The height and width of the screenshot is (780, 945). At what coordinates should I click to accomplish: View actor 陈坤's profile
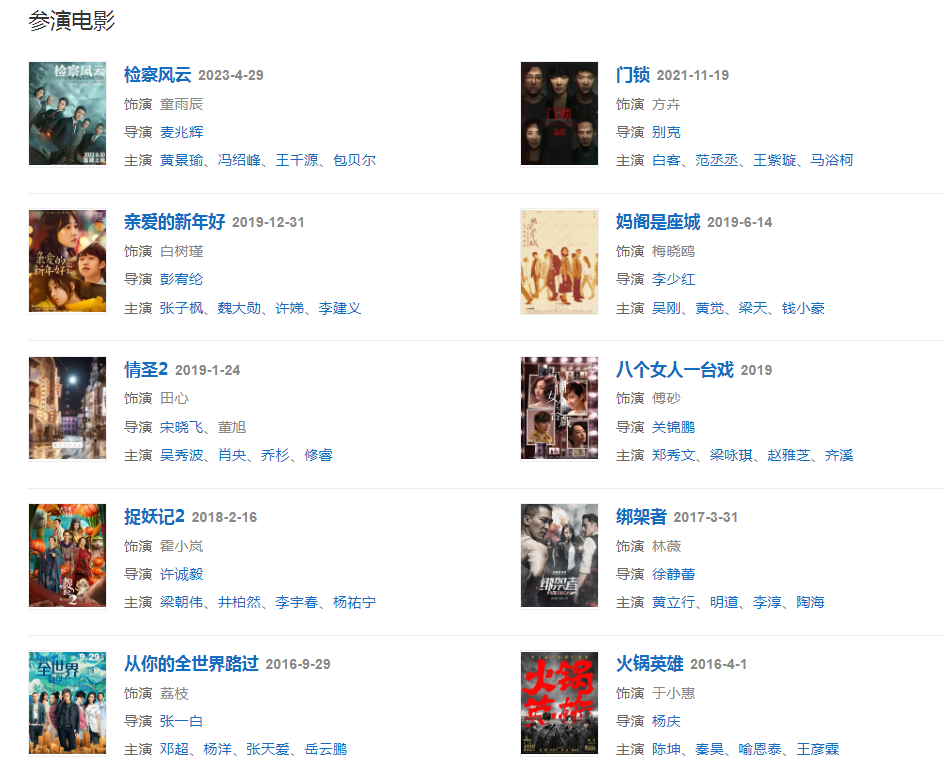click(666, 749)
